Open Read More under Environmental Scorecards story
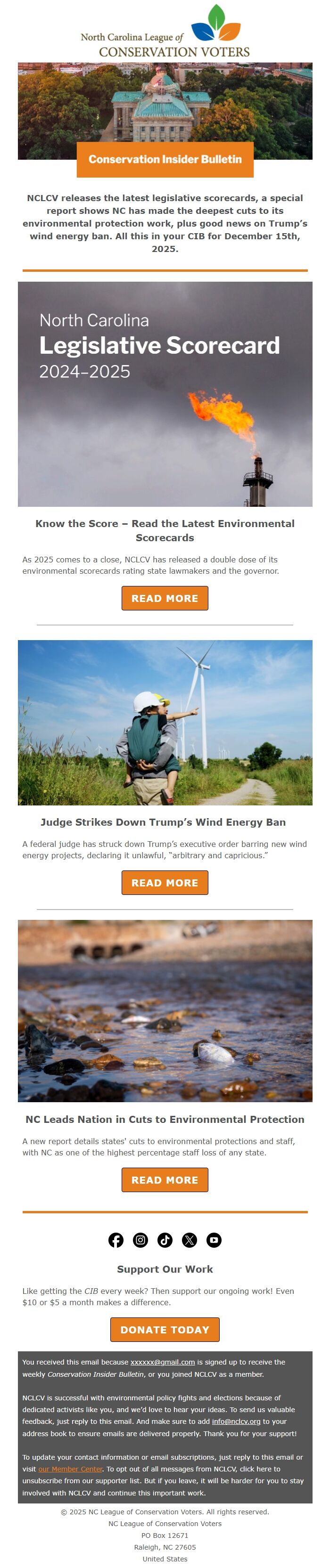The width and height of the screenshot is (330, 1568). [x=165, y=598]
